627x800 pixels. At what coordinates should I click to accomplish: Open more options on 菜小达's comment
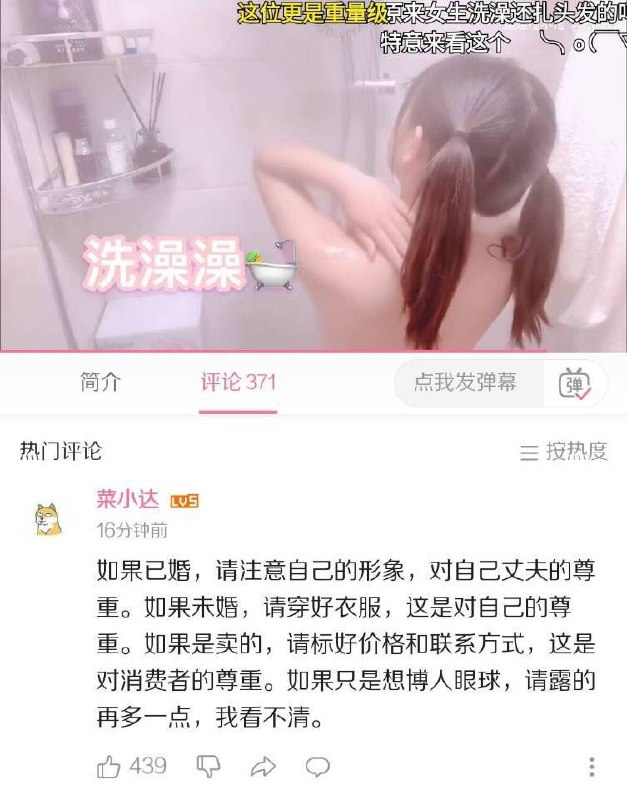coord(591,767)
